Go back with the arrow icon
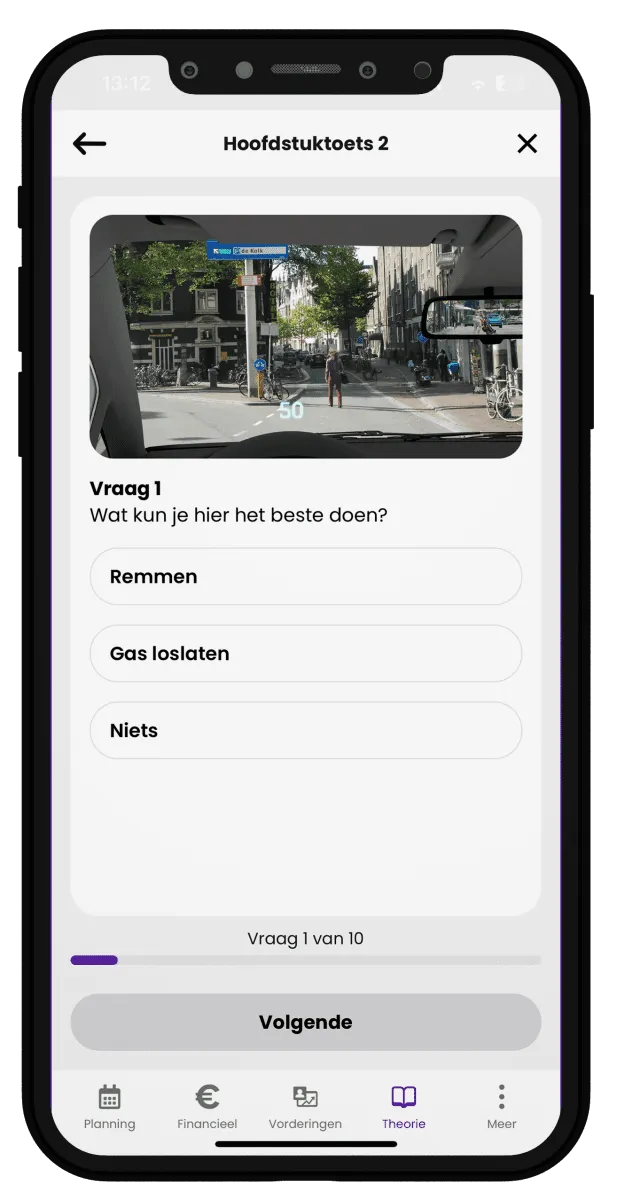 (x=90, y=144)
